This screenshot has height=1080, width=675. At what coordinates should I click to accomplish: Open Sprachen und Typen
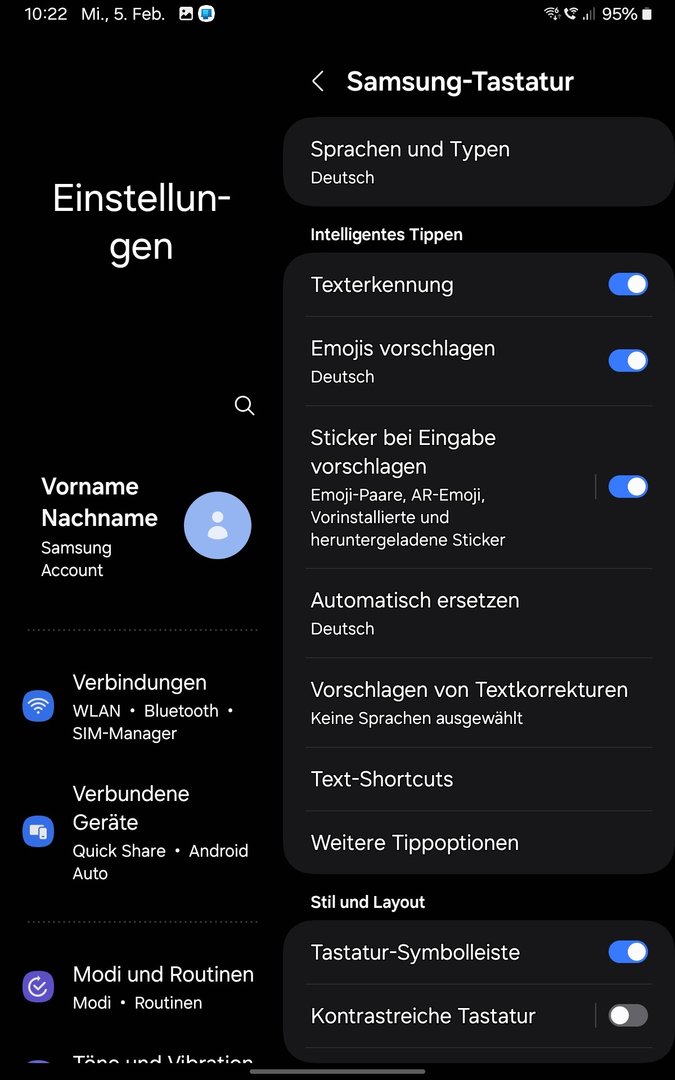pos(478,162)
